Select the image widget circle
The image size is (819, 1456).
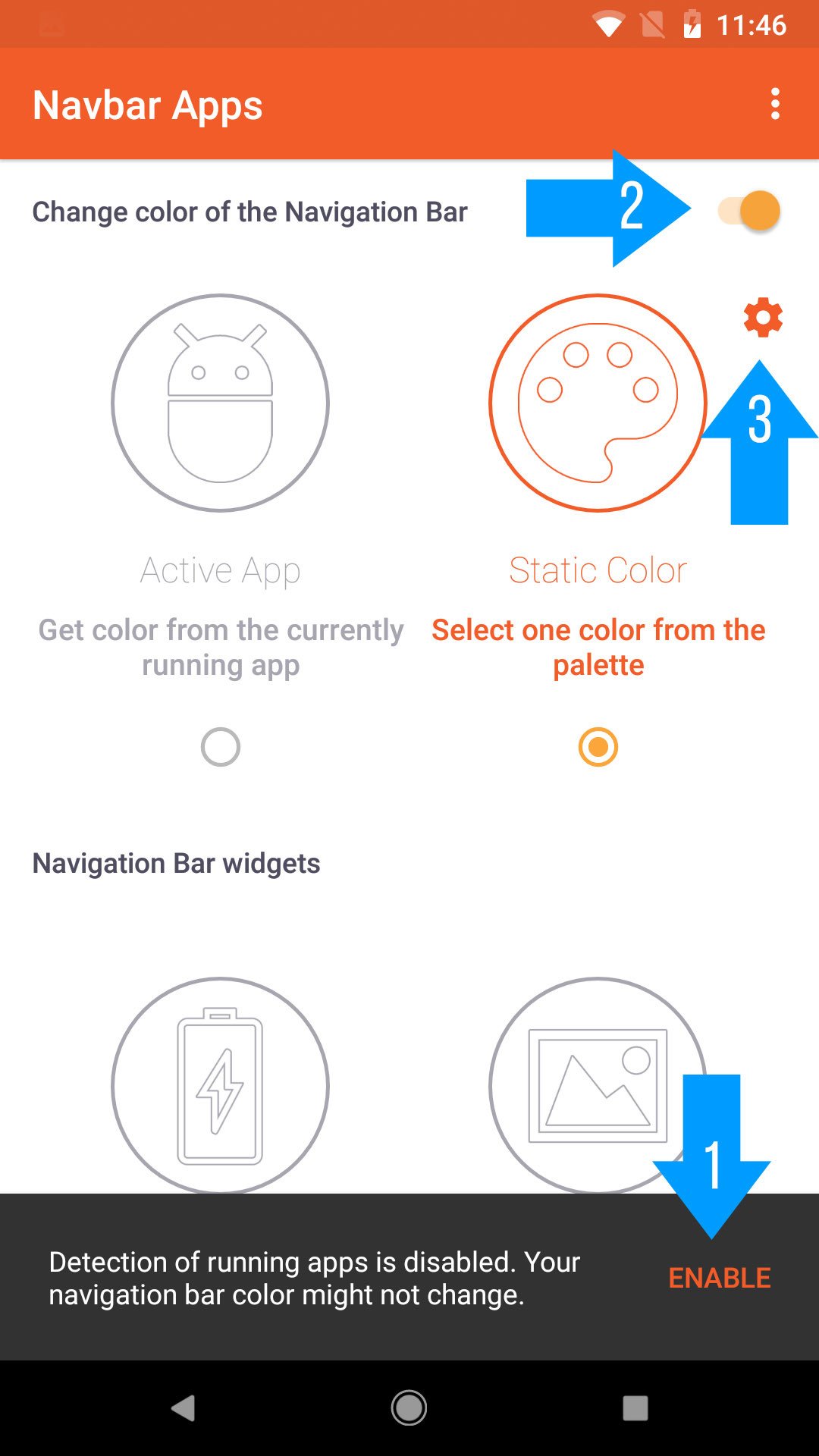598,1085
